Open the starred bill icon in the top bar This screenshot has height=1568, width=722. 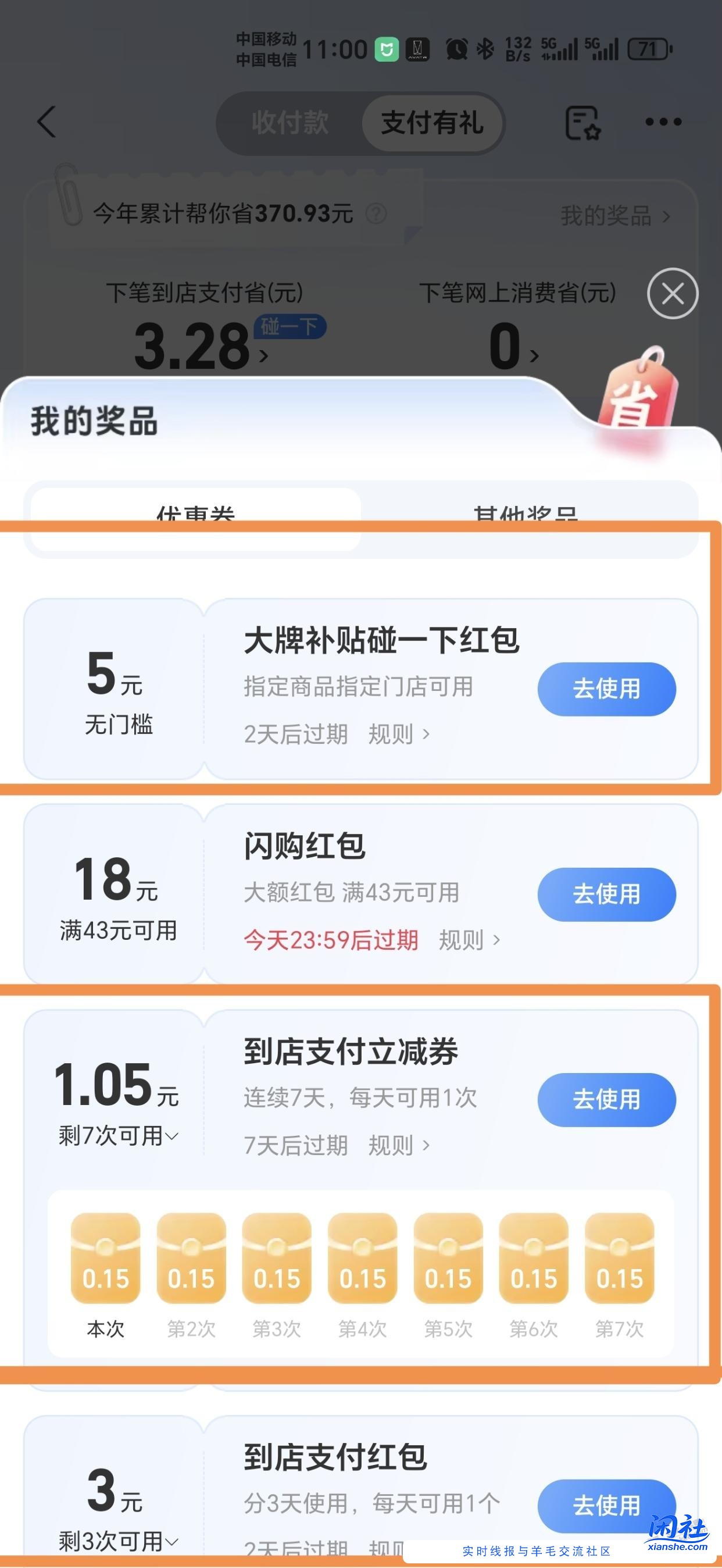coord(582,122)
